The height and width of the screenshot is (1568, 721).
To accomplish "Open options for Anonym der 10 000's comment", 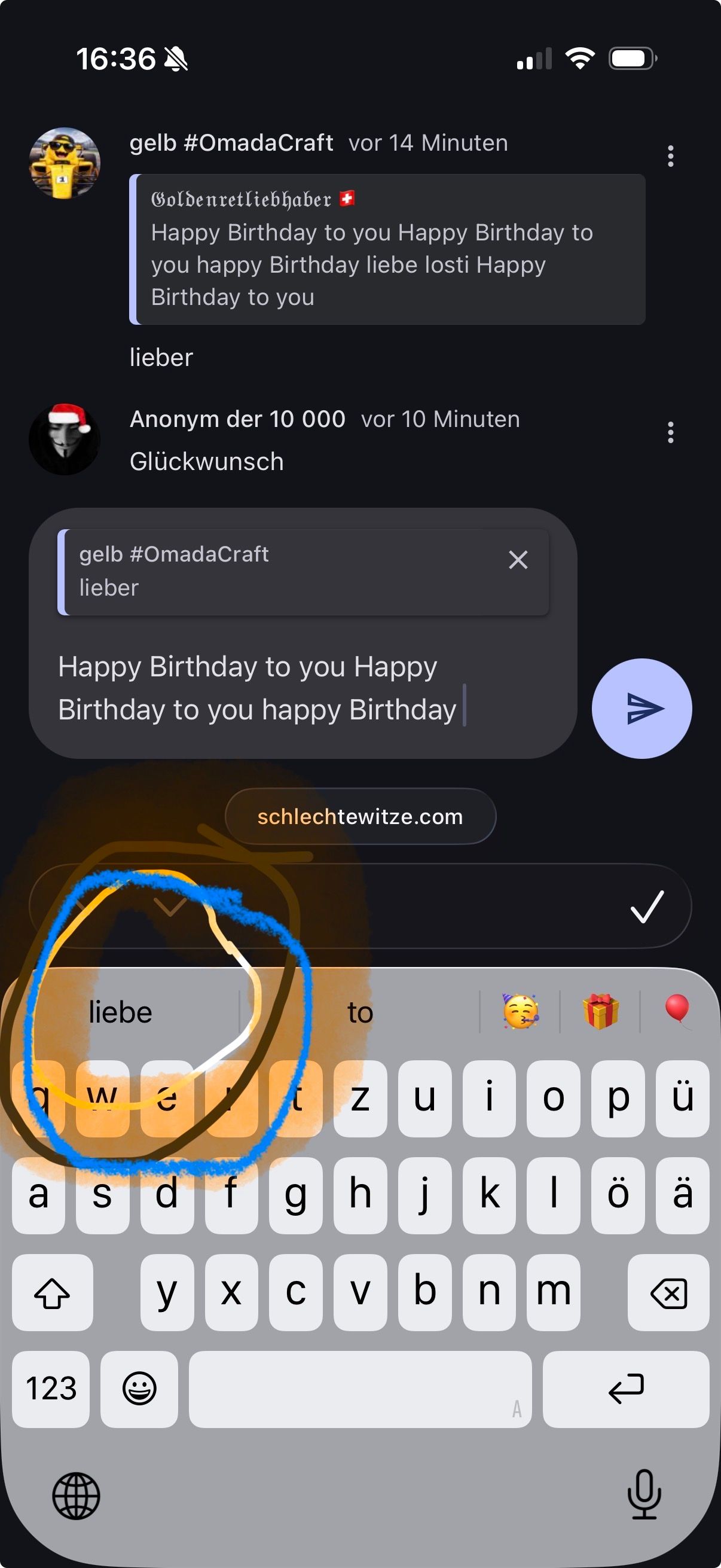I will (670, 432).
